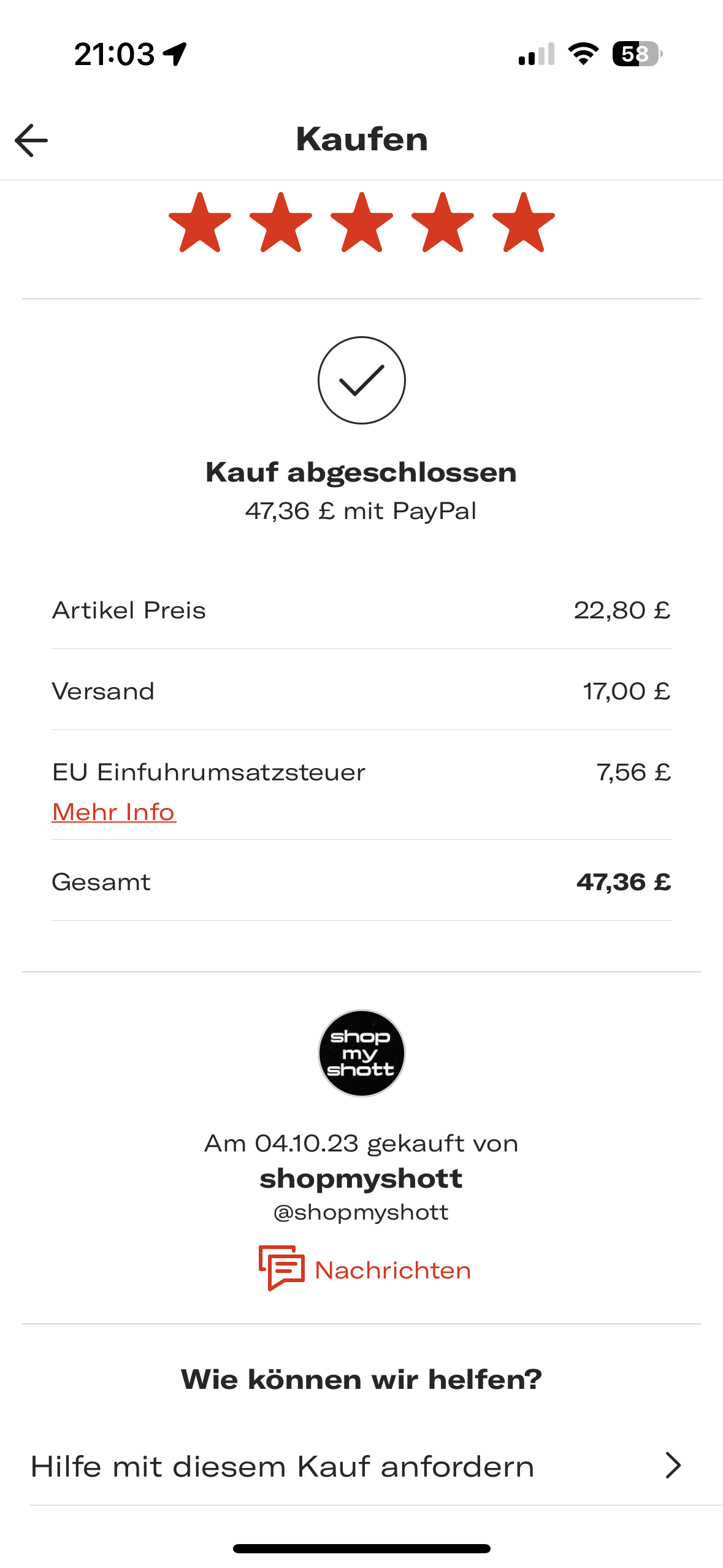Image resolution: width=723 pixels, height=1568 pixels.
Task: Tap the location arrow beside the clock
Action: [x=175, y=54]
